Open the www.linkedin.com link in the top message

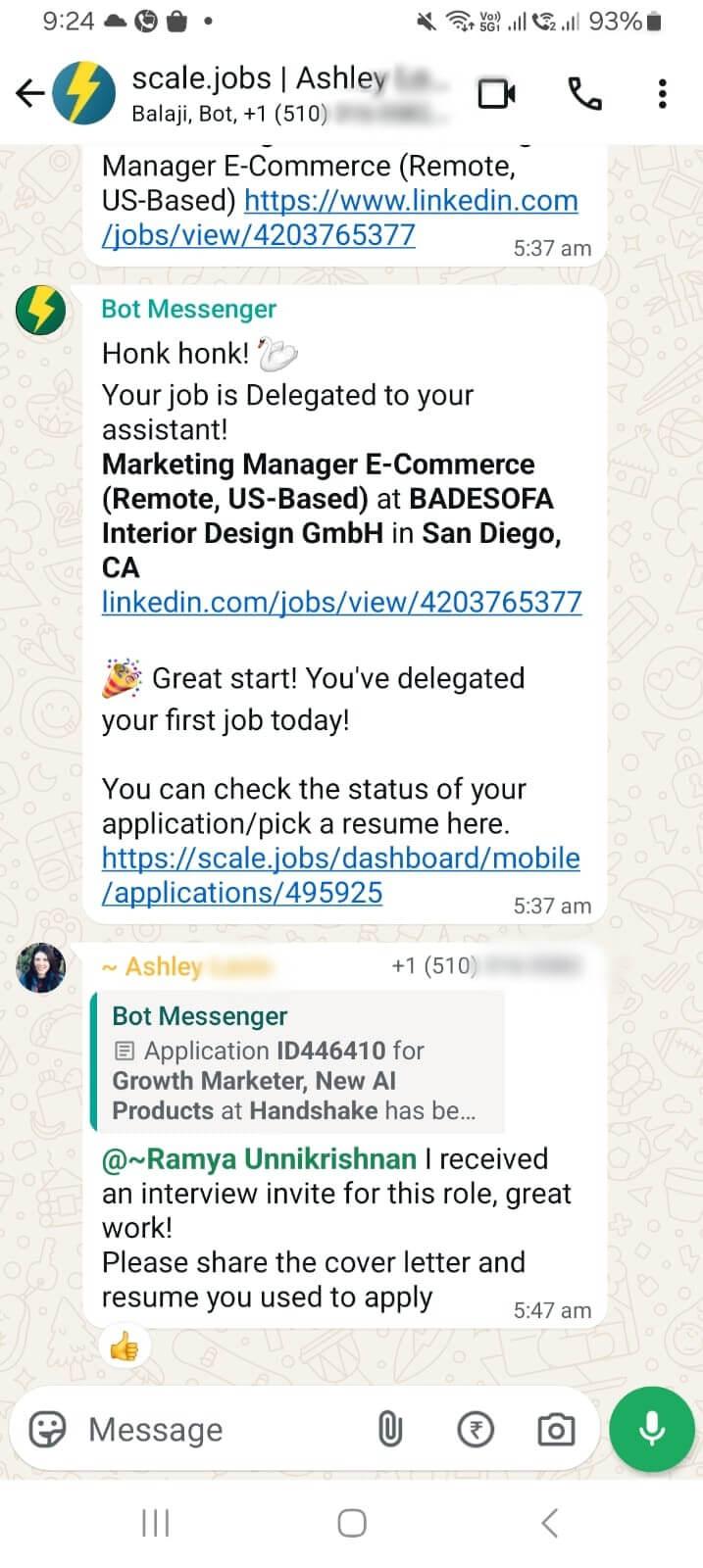[410, 201]
